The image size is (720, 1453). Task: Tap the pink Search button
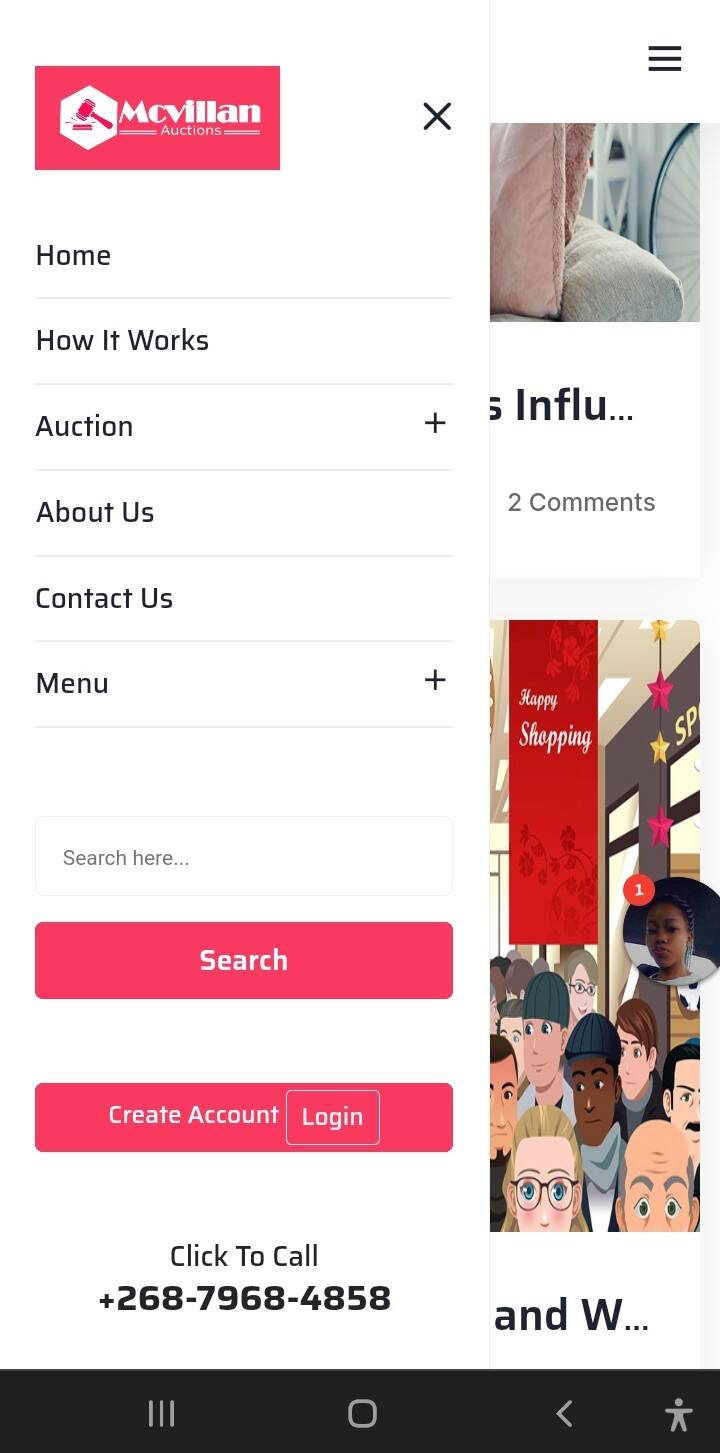point(244,960)
